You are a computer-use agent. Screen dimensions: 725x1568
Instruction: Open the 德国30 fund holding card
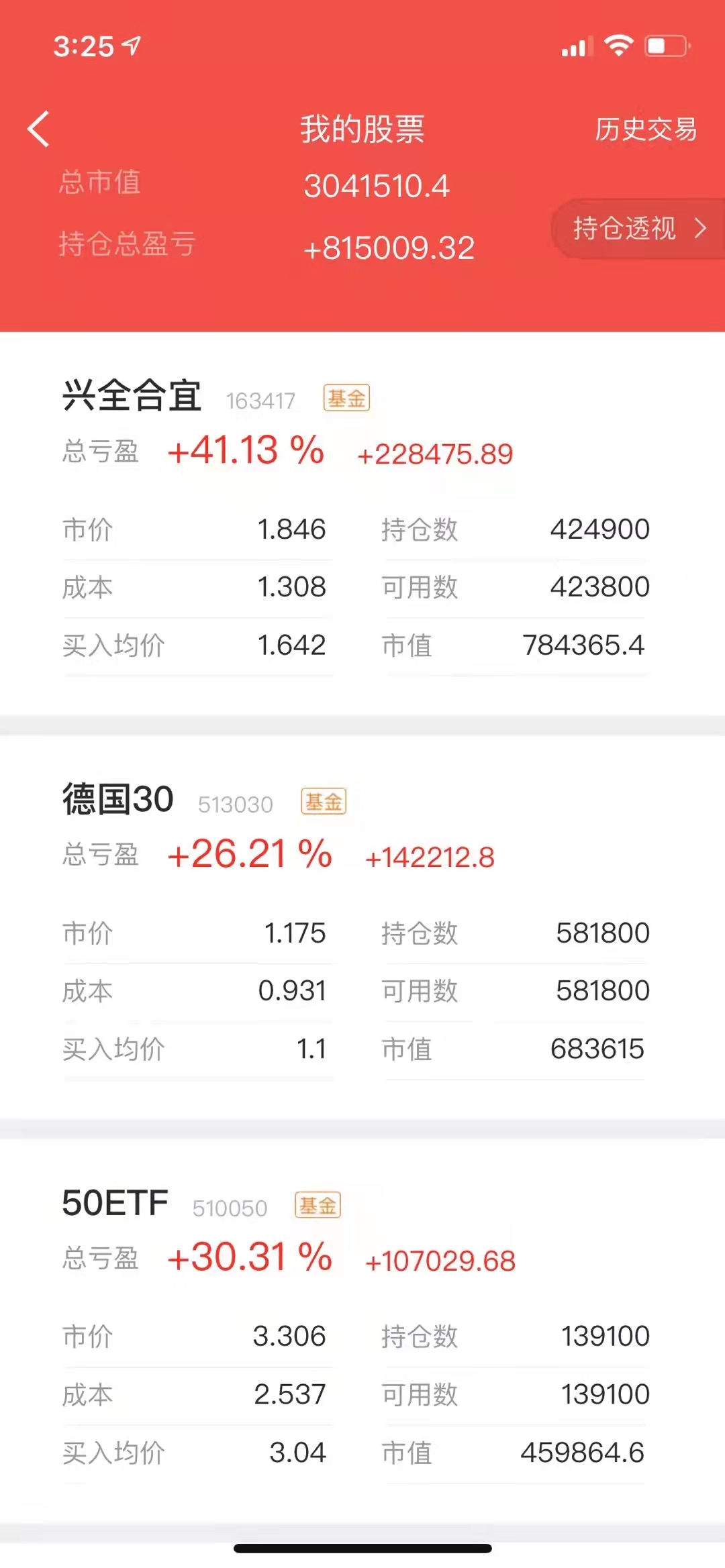(x=362, y=927)
